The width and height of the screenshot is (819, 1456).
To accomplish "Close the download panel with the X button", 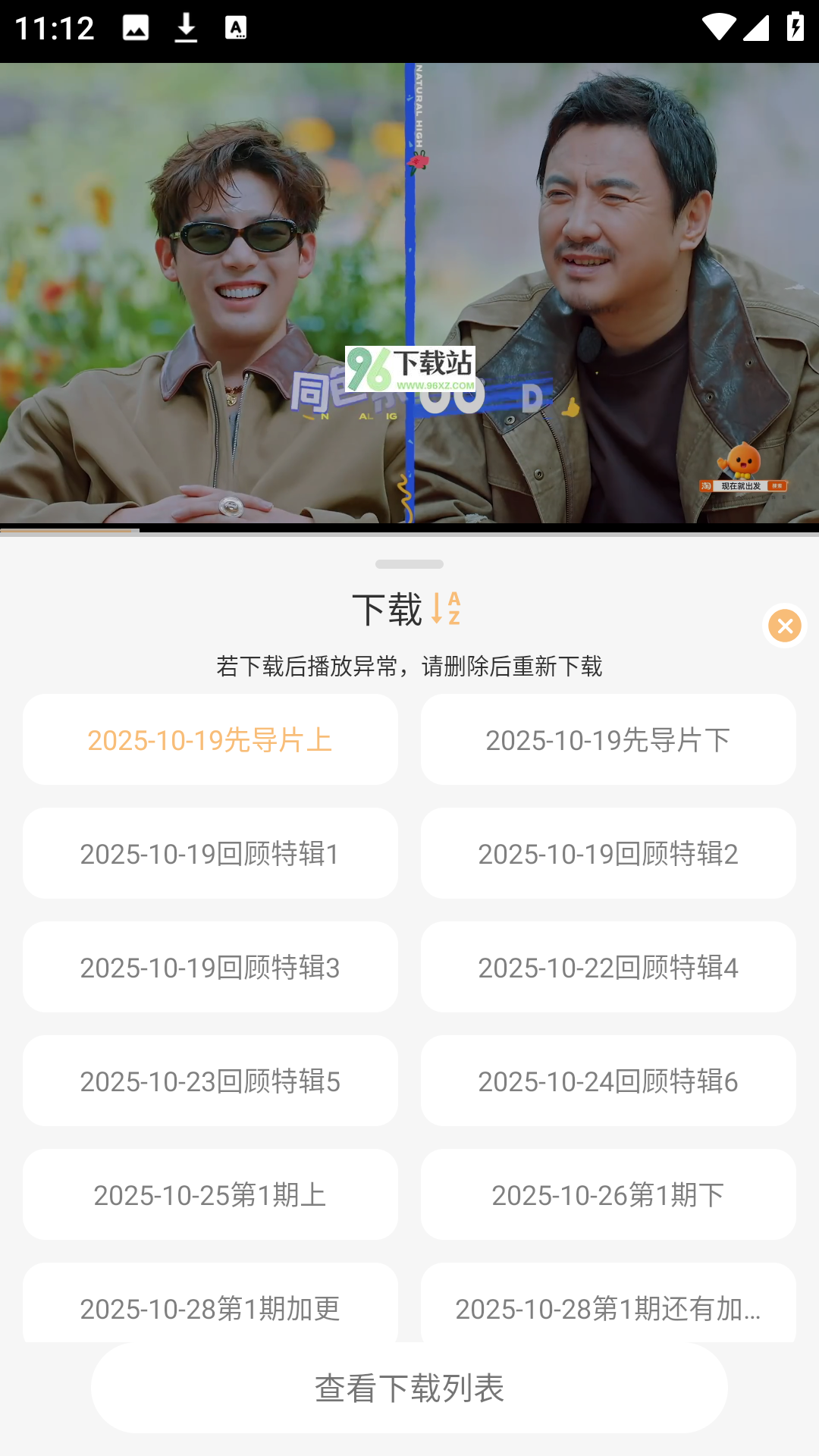I will tap(785, 626).
